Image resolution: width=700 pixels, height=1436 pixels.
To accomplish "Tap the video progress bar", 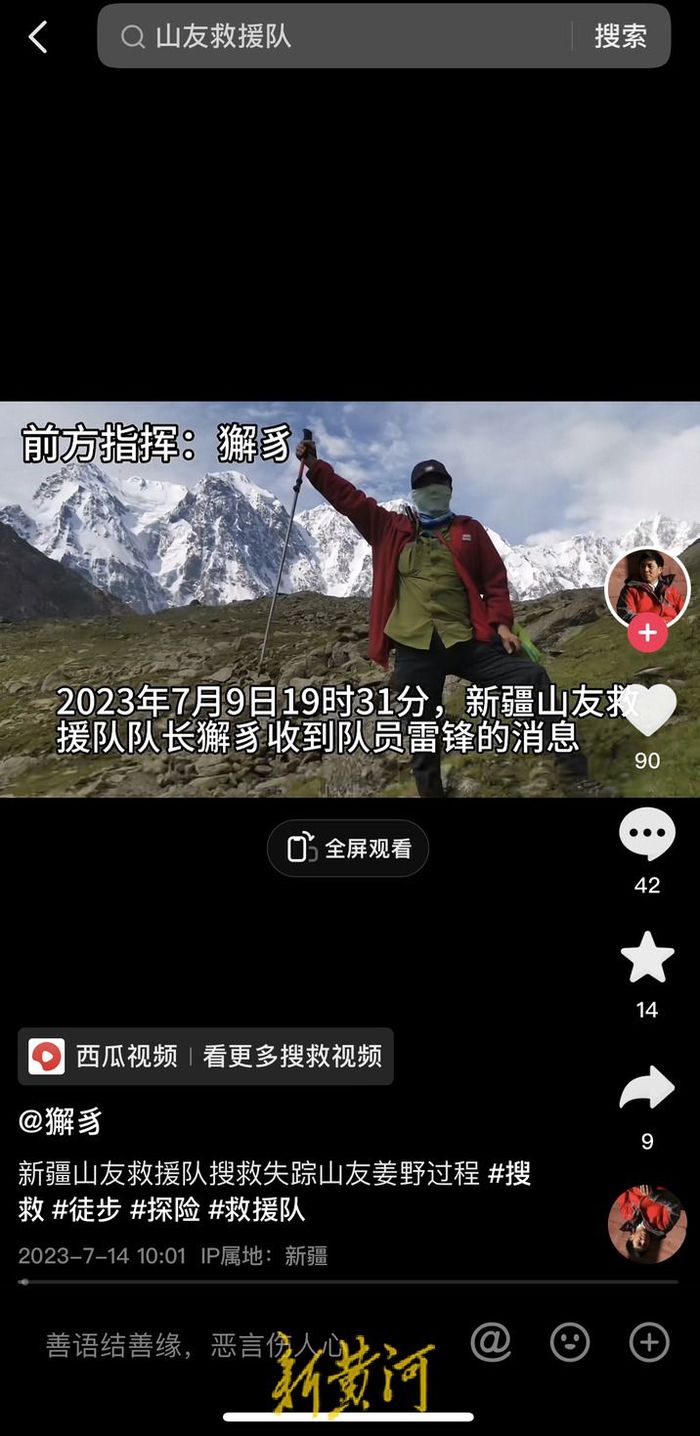I will click(x=348, y=1281).
